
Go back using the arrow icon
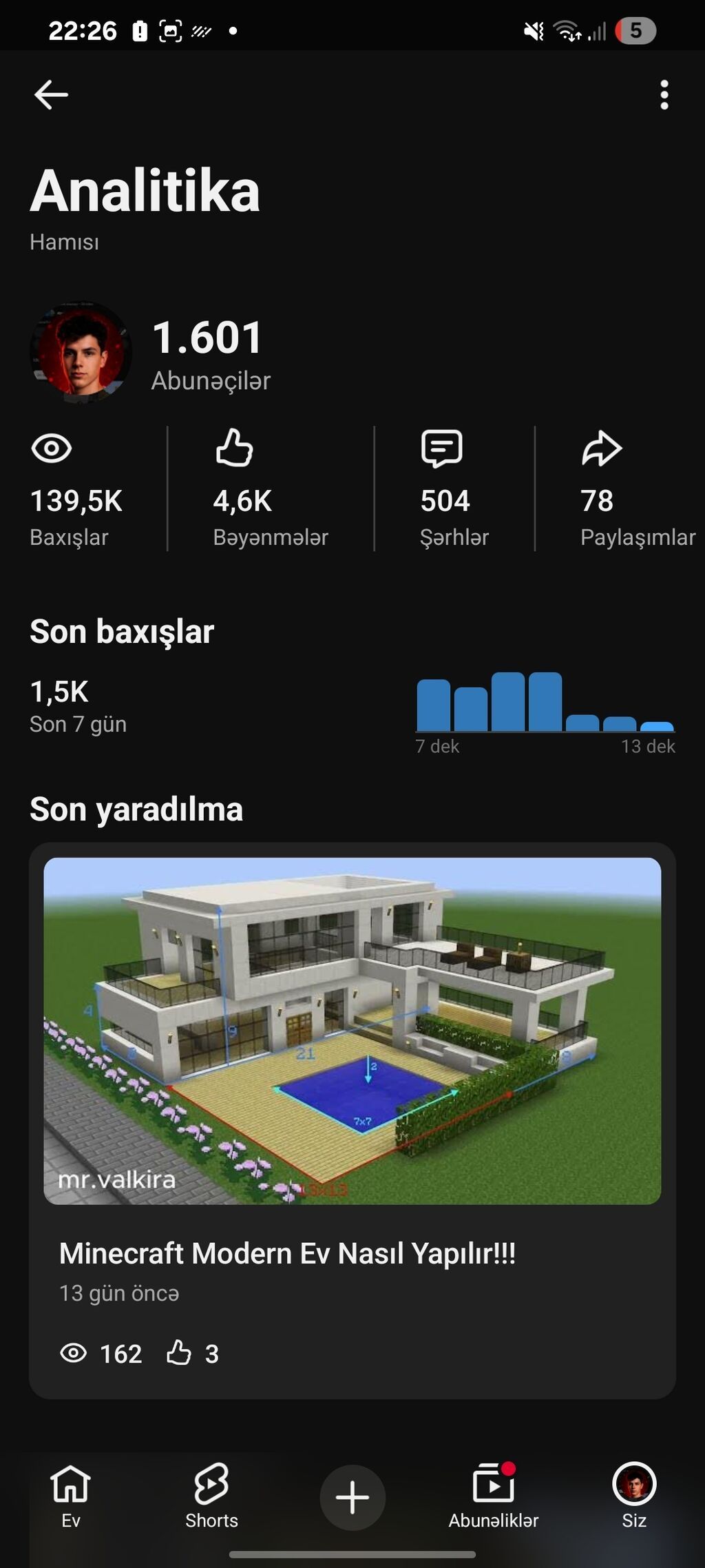point(51,95)
